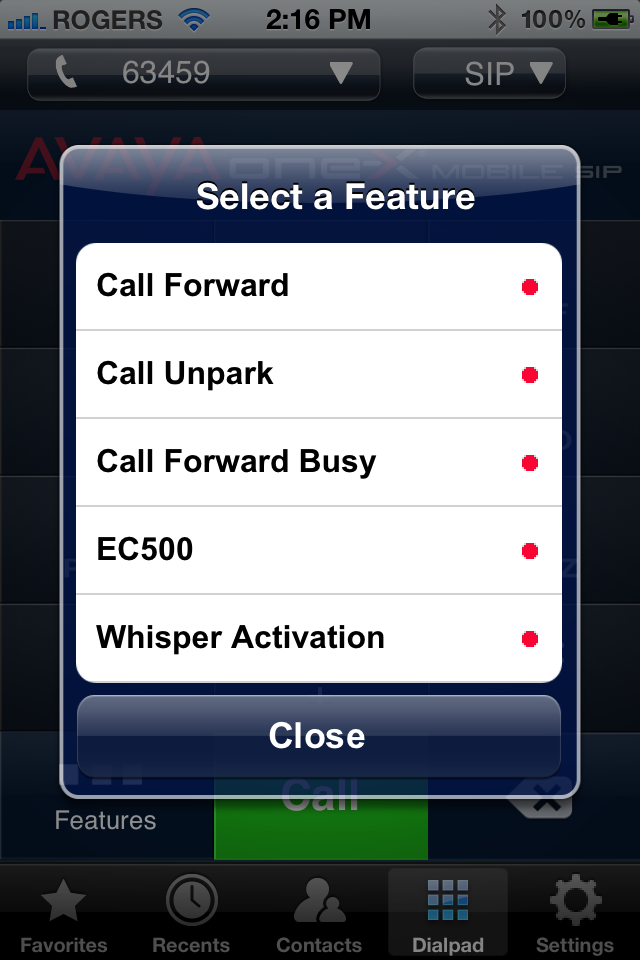Image resolution: width=640 pixels, height=960 pixels.
Task: Switch to the Recents tab
Action: [x=191, y=915]
